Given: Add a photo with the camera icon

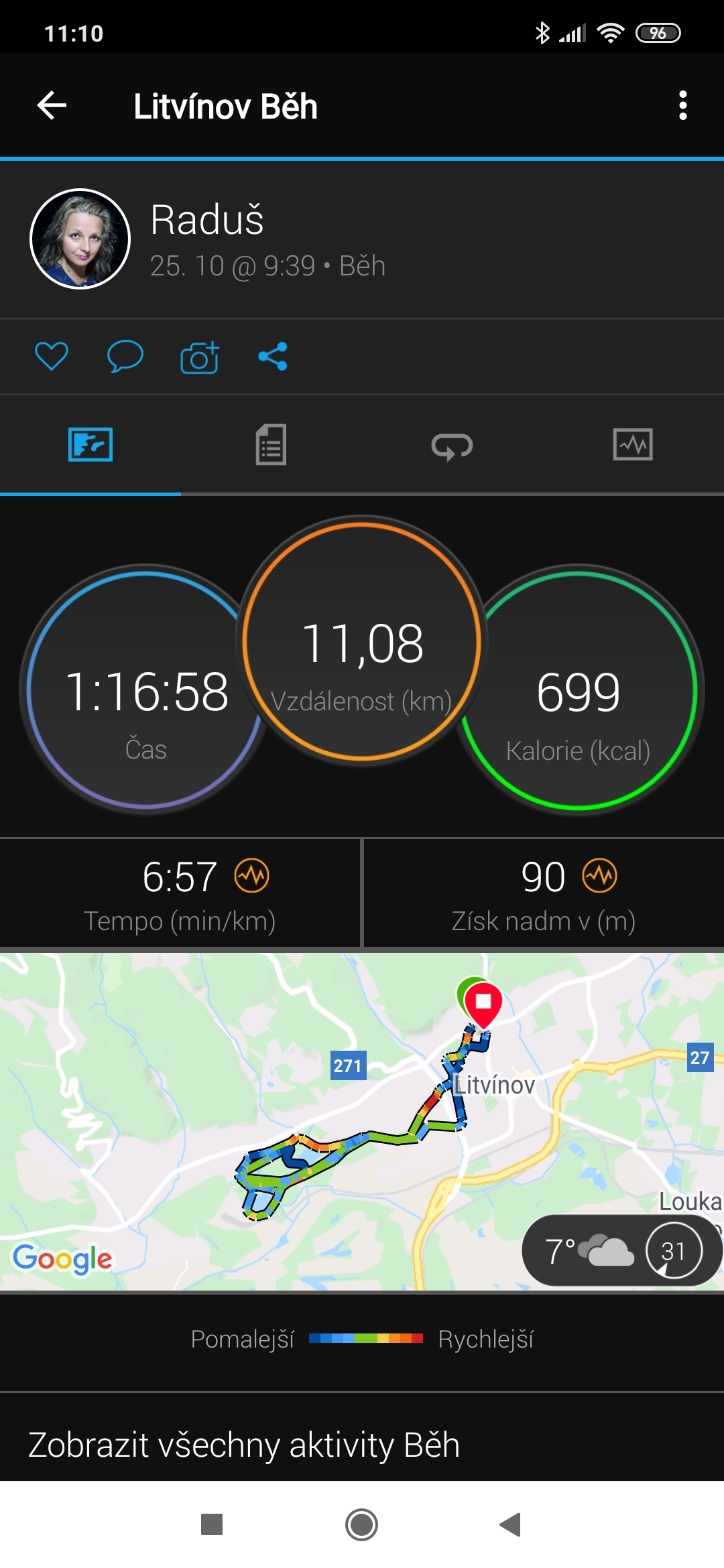Looking at the screenshot, I should 199,356.
